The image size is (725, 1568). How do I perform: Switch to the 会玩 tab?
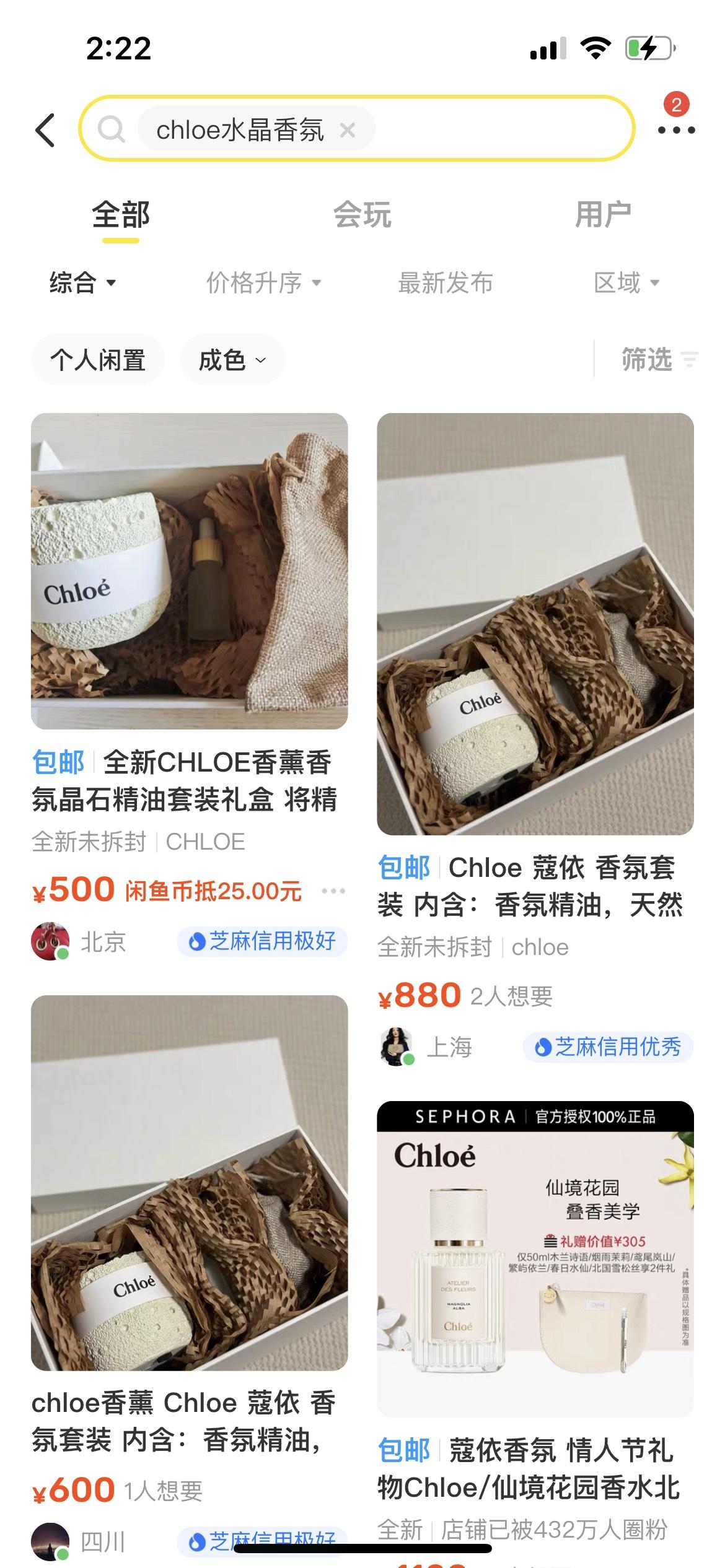click(x=362, y=216)
